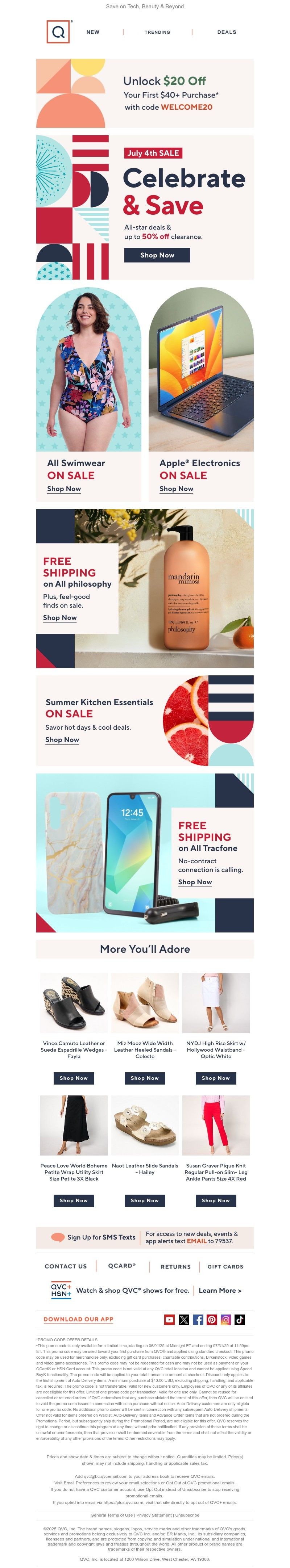Shop the All Swimwear sale link
290x1568 pixels.
64,489
